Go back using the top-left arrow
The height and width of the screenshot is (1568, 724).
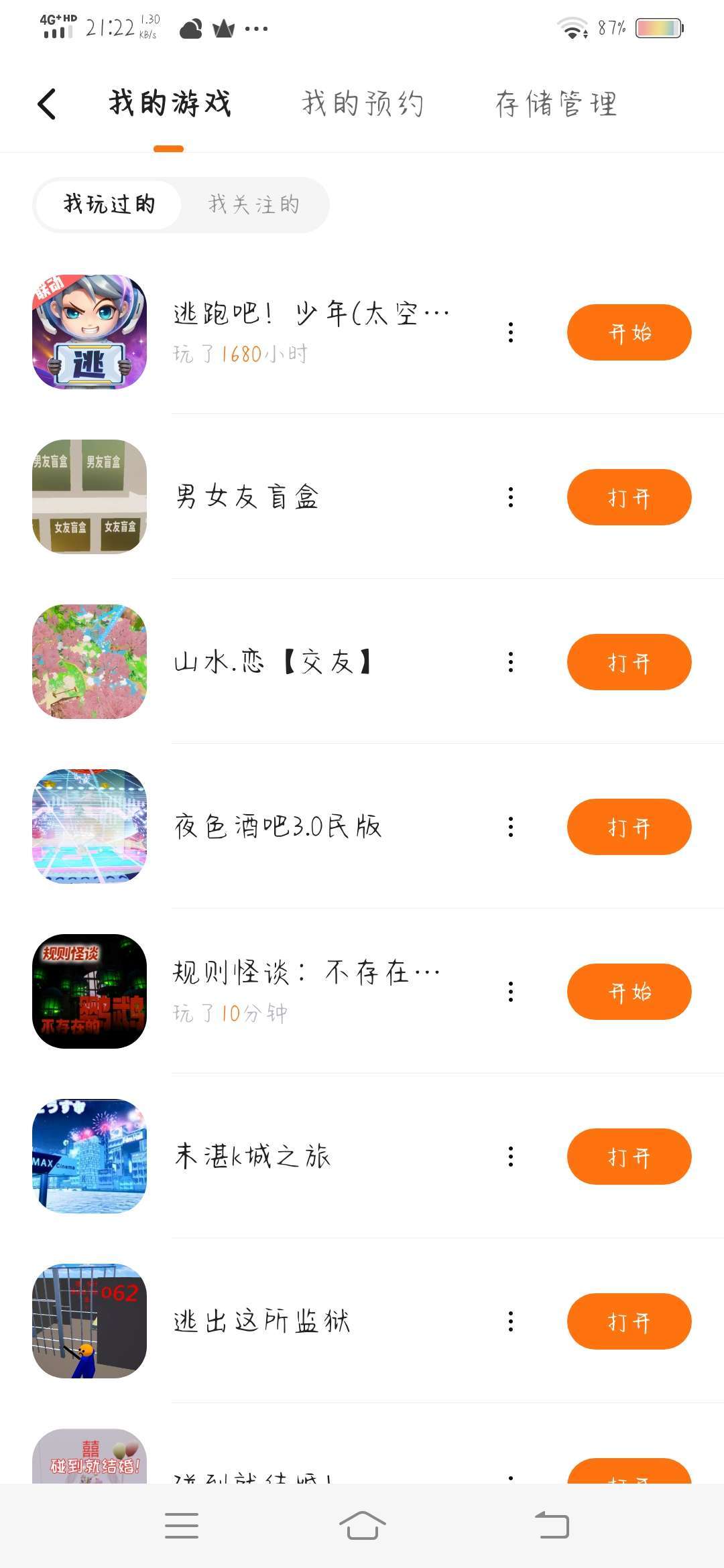pos(47,105)
